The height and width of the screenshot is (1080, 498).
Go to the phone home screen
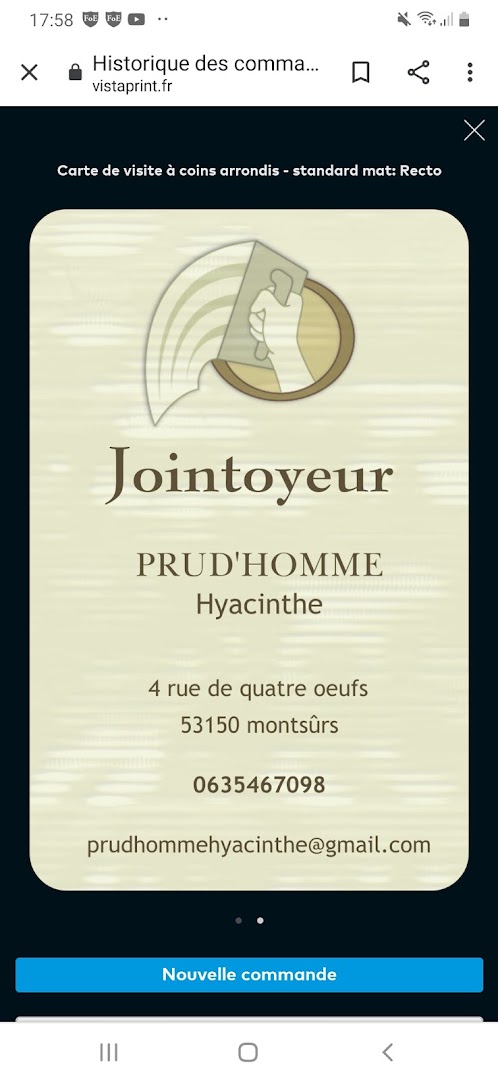click(248, 1052)
